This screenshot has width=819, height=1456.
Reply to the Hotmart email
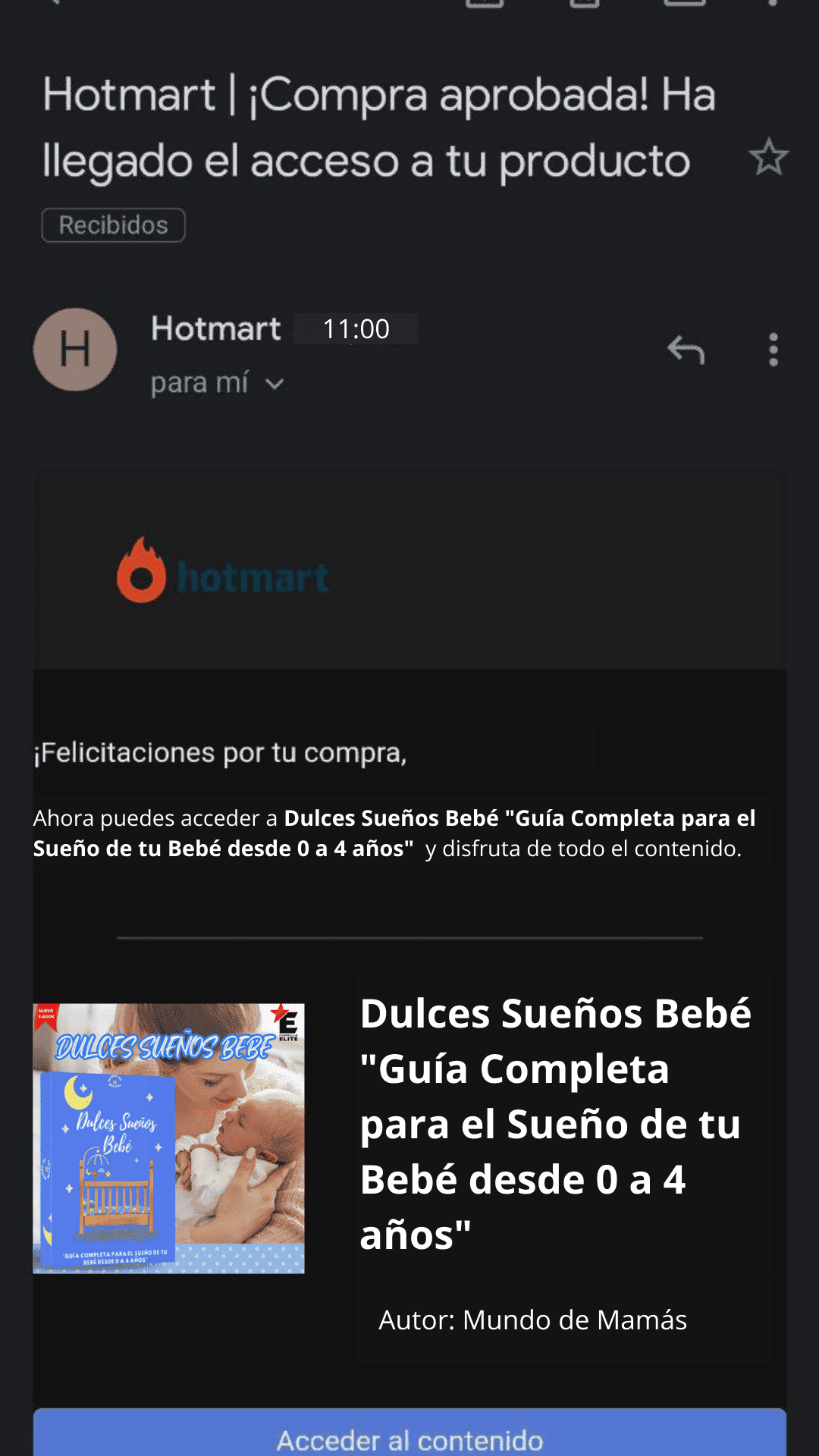[686, 350]
